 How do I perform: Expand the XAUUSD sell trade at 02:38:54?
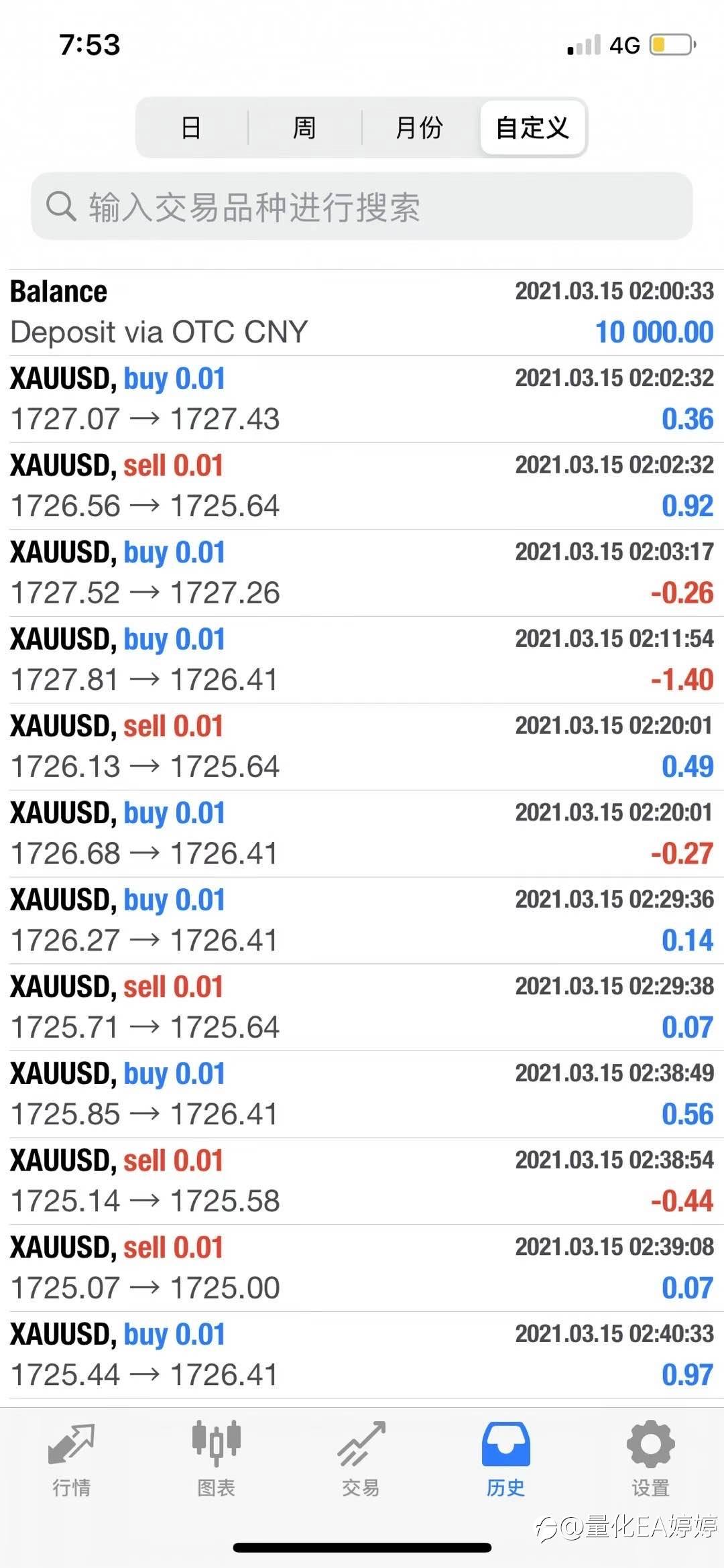coord(362,1181)
